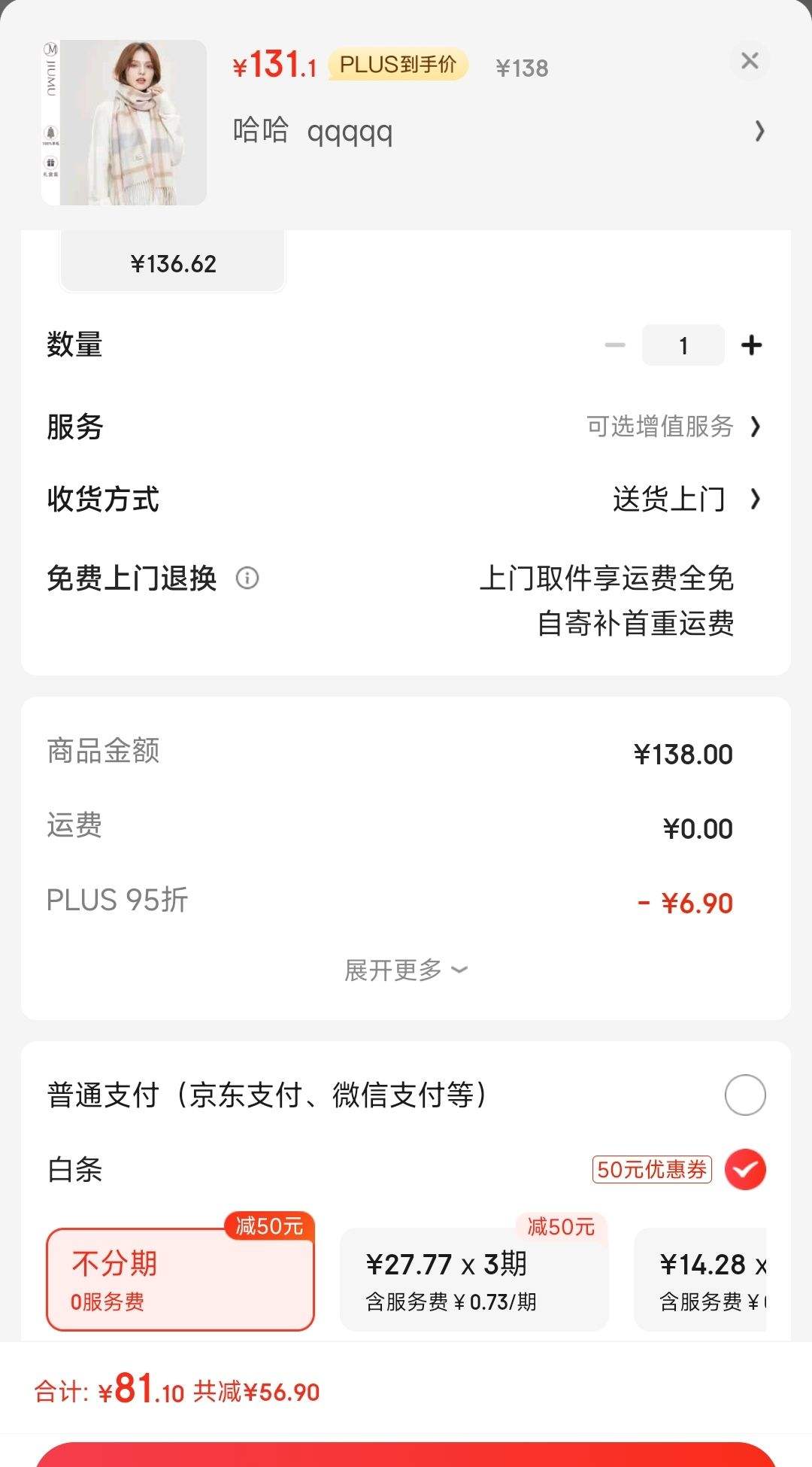Open info icon beside 免费上门退换
812x1467 pixels.
pos(247,579)
